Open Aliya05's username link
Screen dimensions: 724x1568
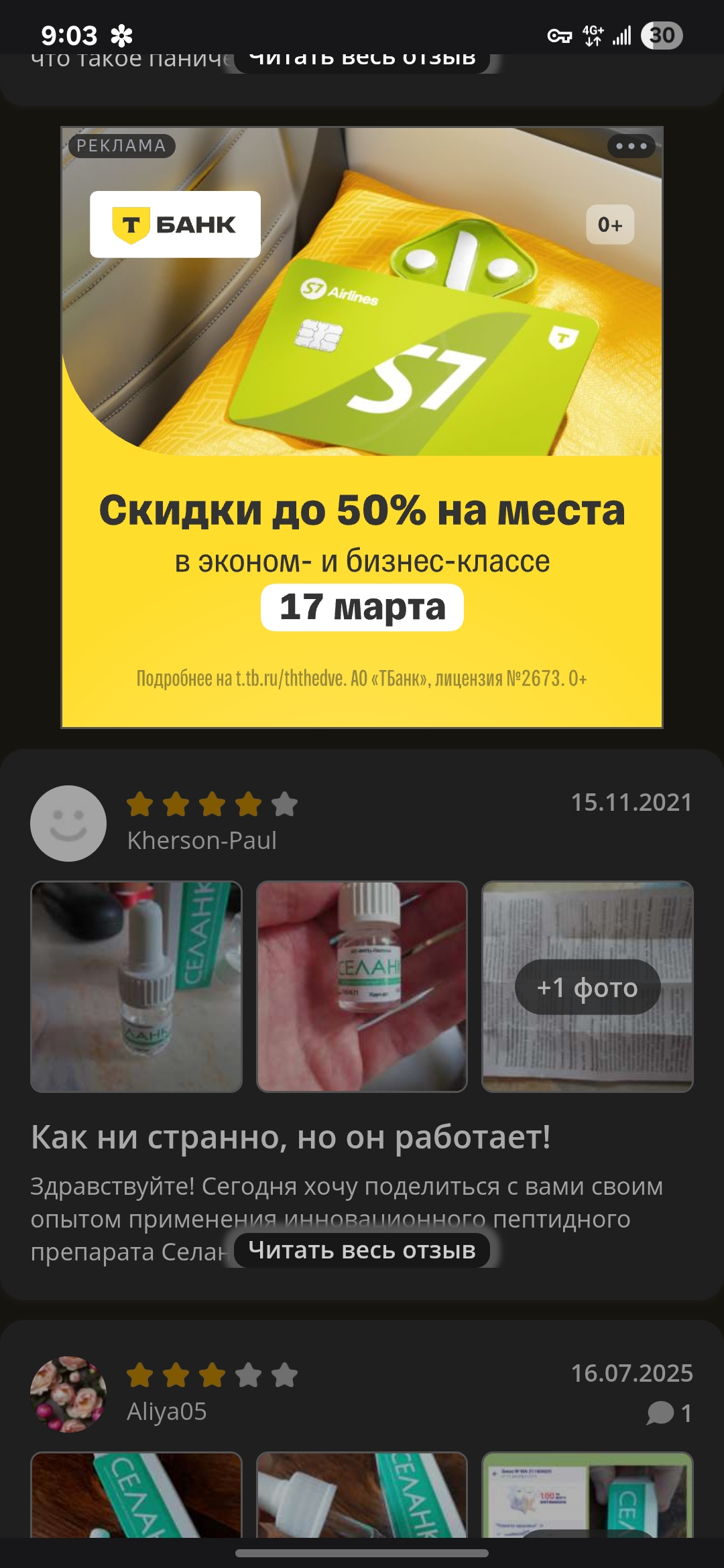click(x=167, y=1411)
